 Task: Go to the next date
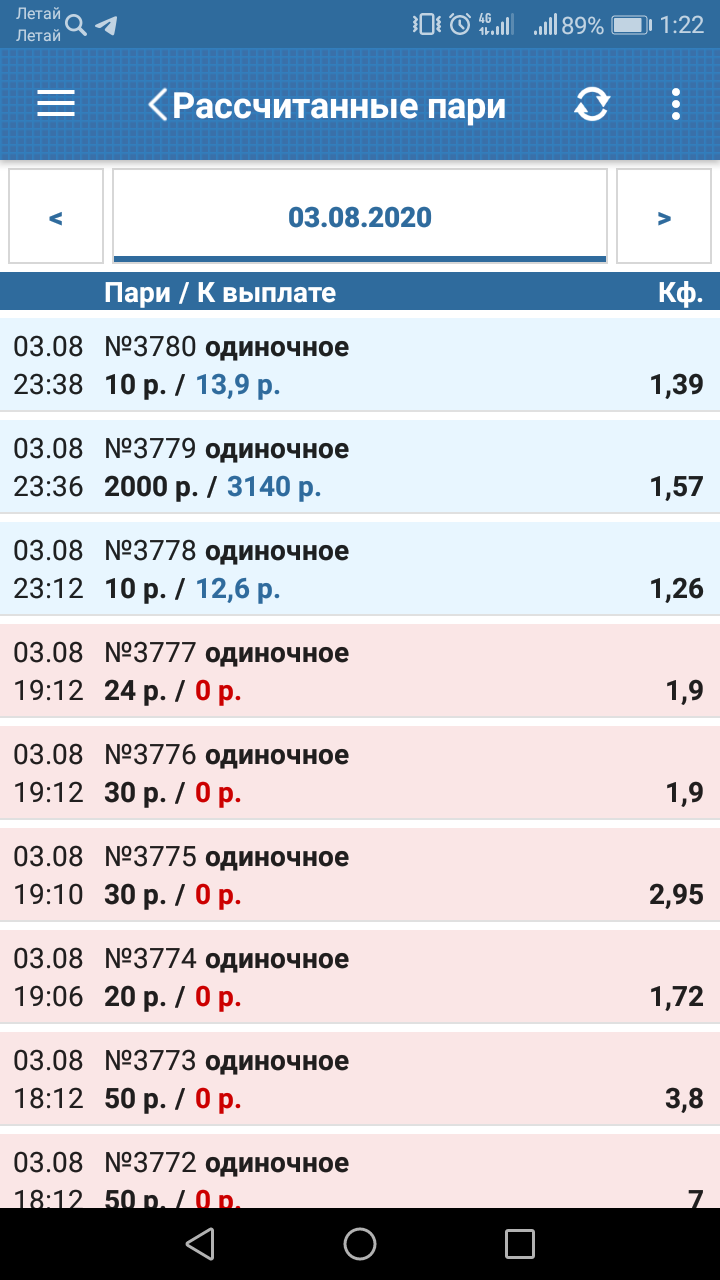664,217
